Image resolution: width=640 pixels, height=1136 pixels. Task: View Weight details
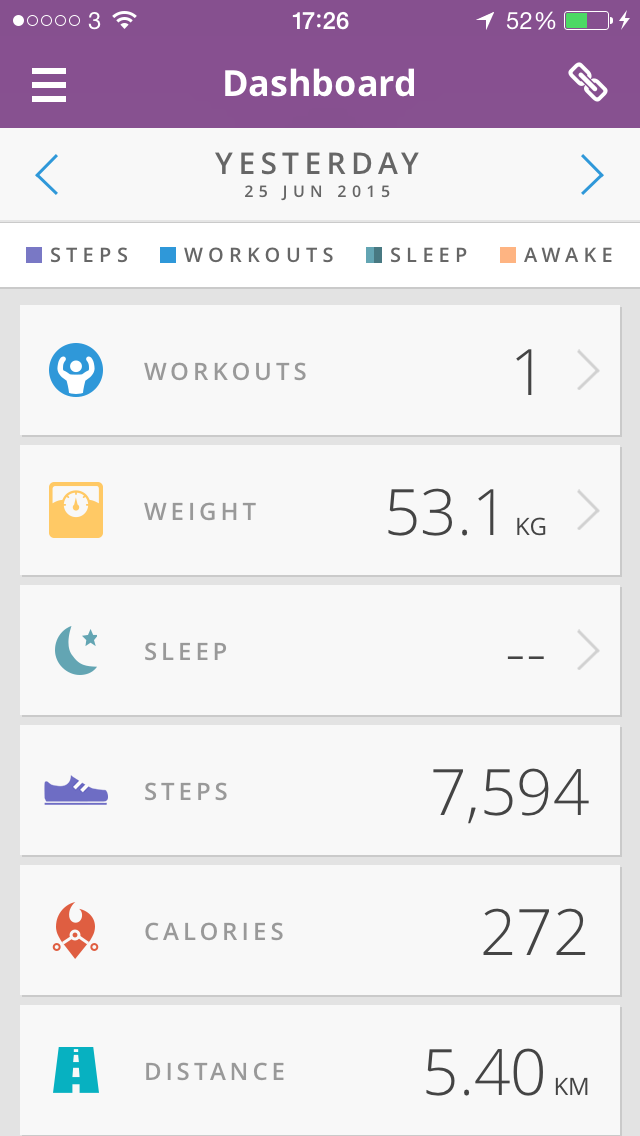(320, 511)
